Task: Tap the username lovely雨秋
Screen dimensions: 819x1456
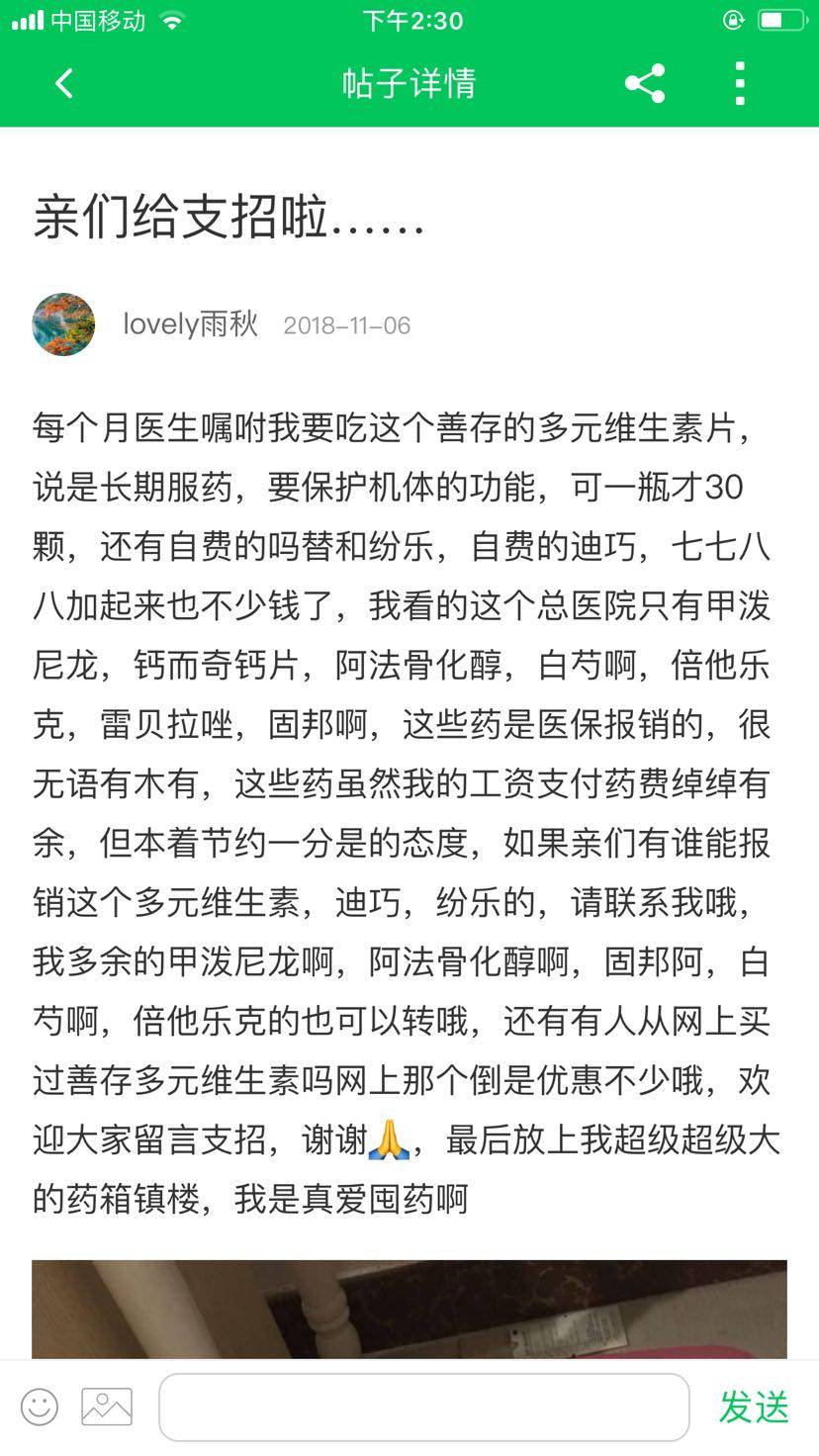Action: point(190,324)
